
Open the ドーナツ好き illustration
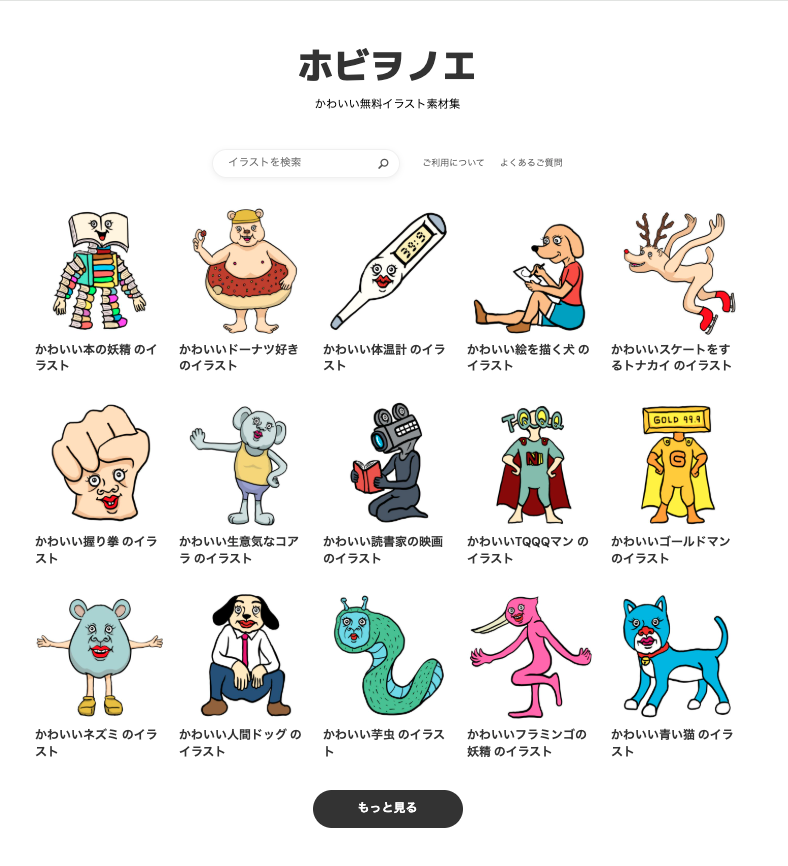coord(244,271)
